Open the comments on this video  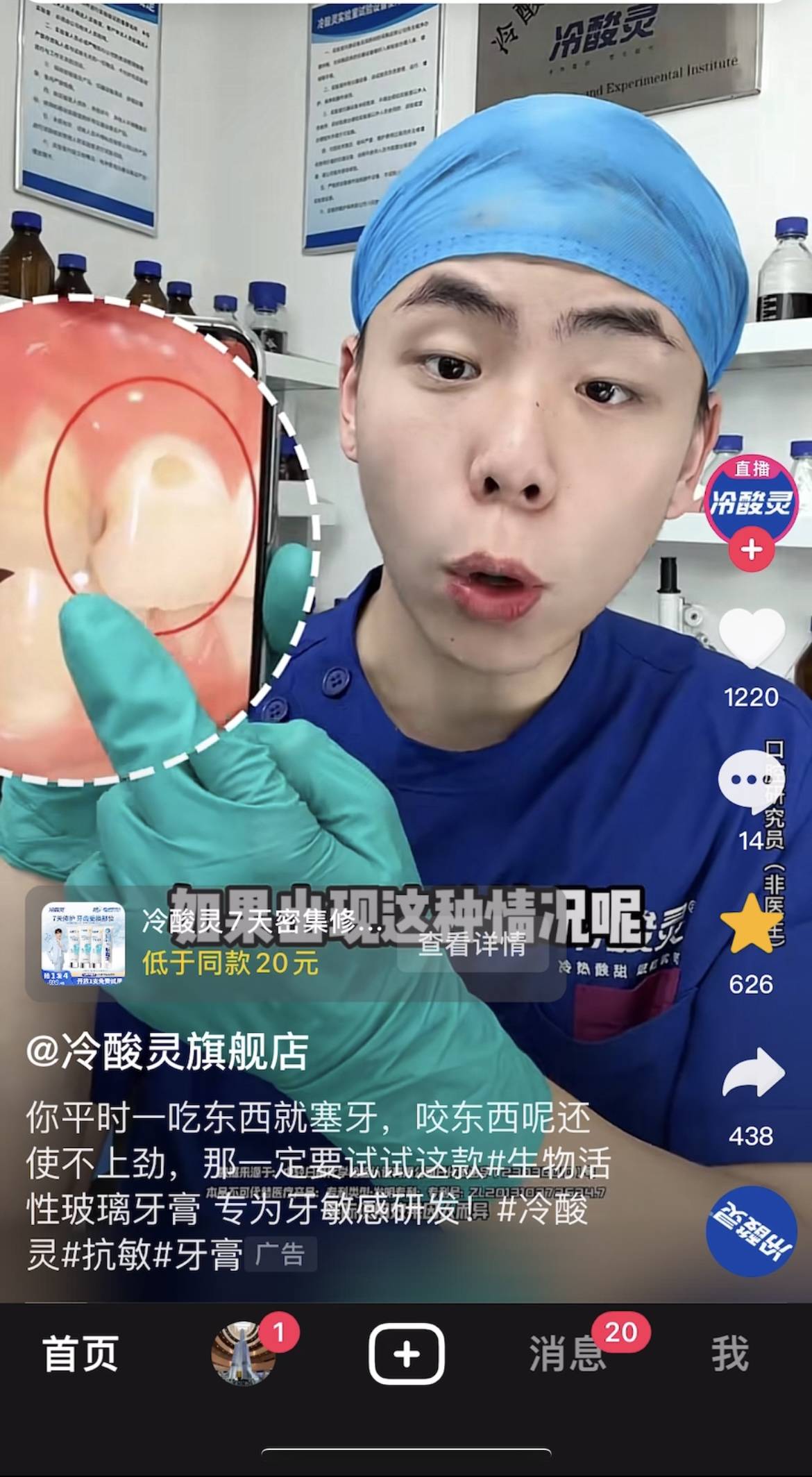coord(750,781)
